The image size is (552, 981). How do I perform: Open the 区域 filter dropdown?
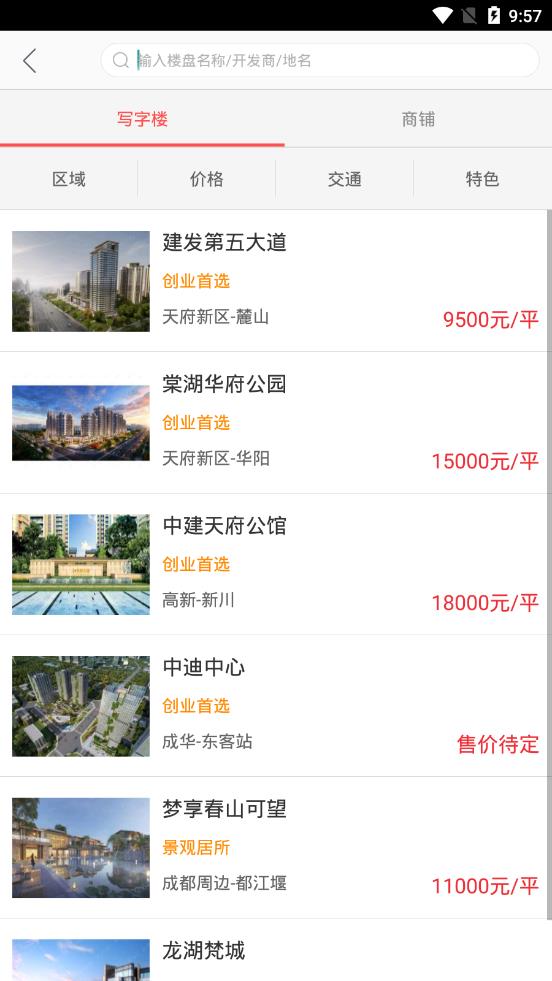pos(69,180)
